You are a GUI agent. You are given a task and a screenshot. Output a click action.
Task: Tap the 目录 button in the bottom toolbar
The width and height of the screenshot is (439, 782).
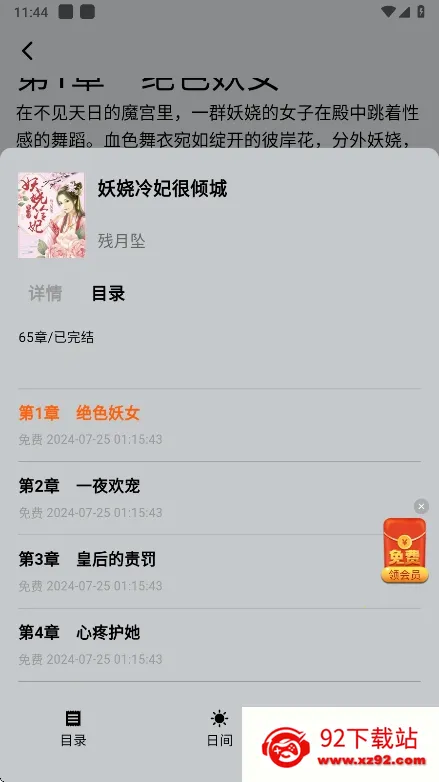[x=73, y=729]
